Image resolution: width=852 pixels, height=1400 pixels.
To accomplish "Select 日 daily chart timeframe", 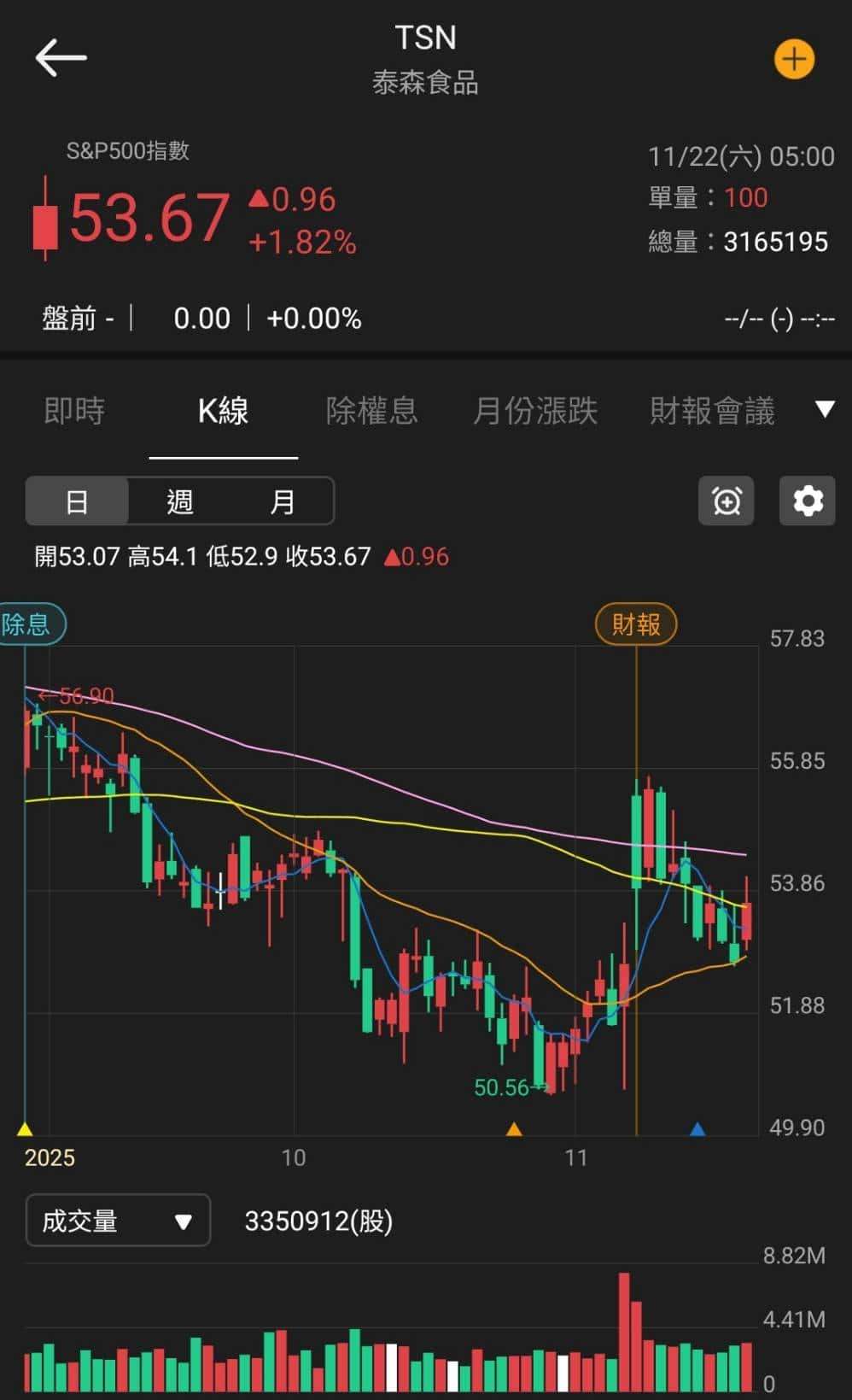I will (x=78, y=501).
